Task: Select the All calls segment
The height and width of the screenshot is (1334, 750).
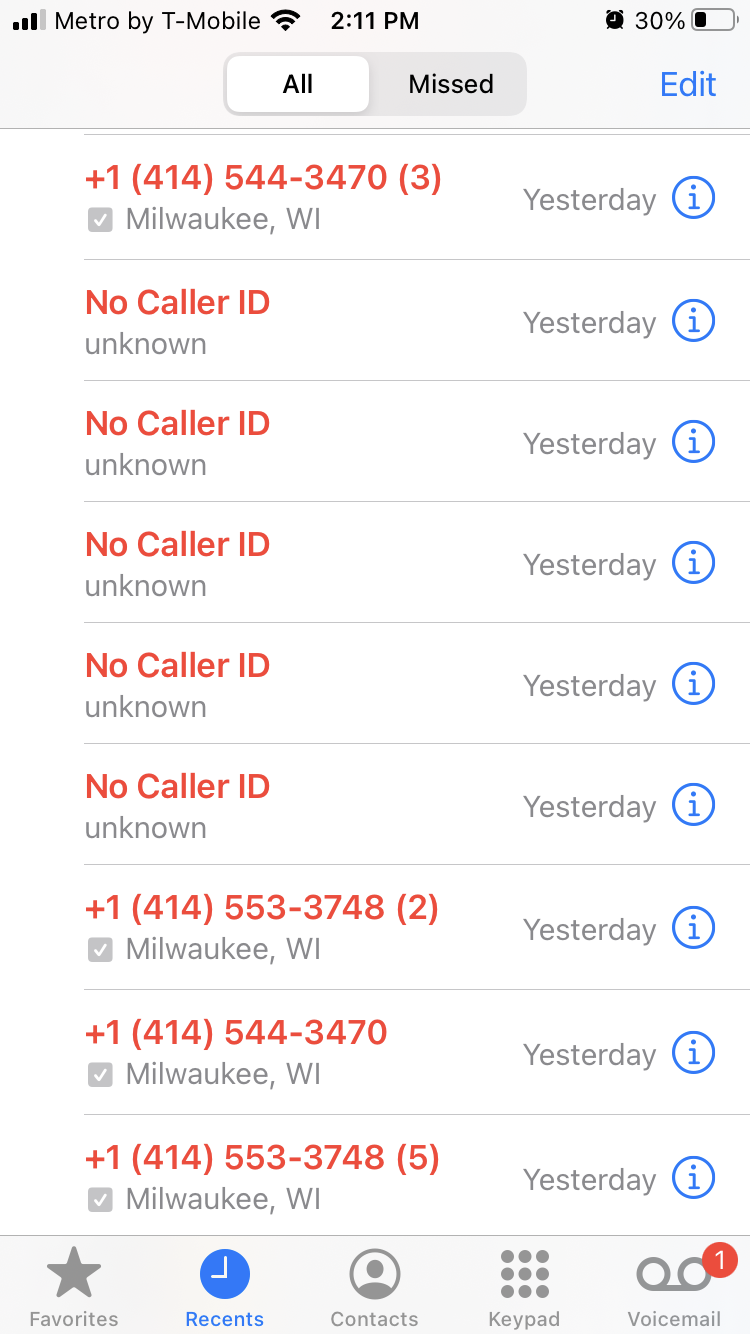Action: [298, 84]
